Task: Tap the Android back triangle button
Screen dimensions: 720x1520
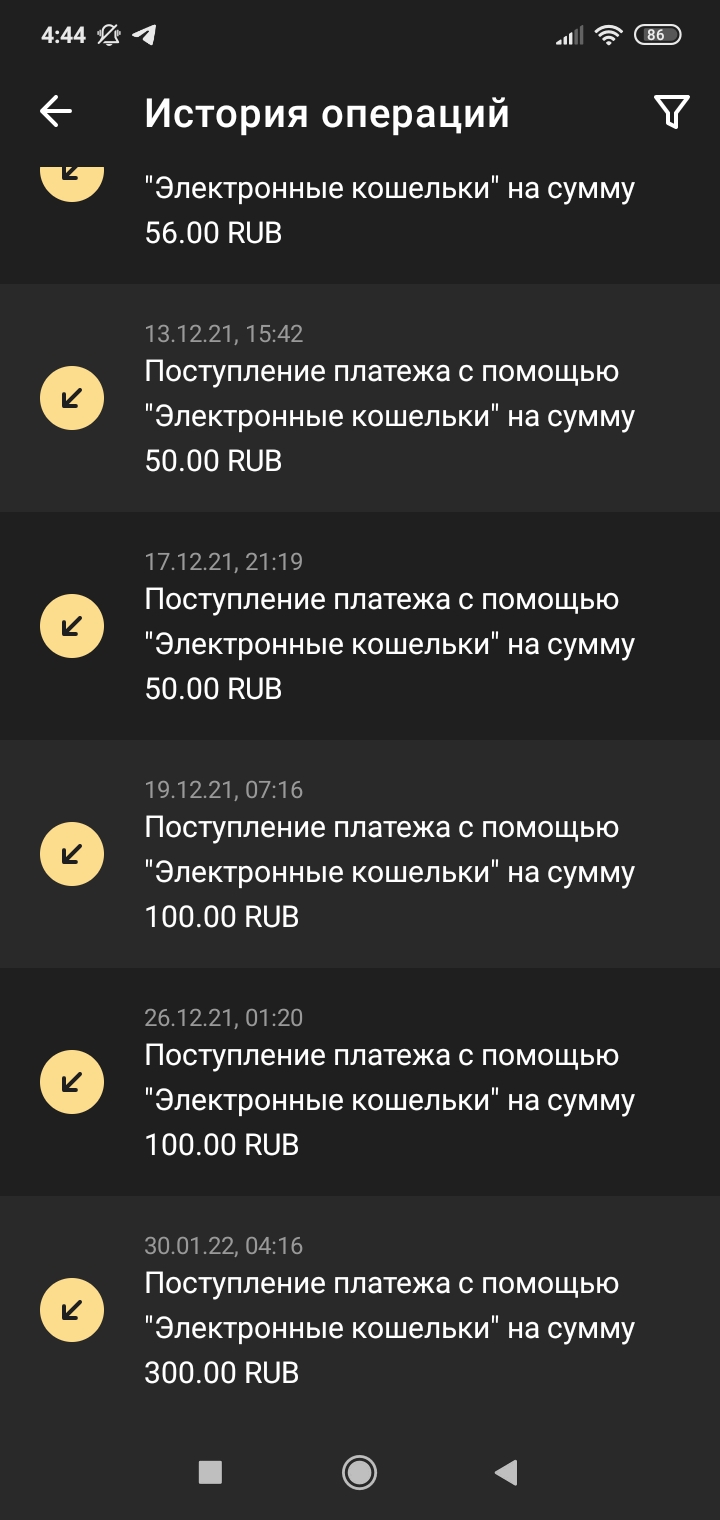Action: [506, 1471]
